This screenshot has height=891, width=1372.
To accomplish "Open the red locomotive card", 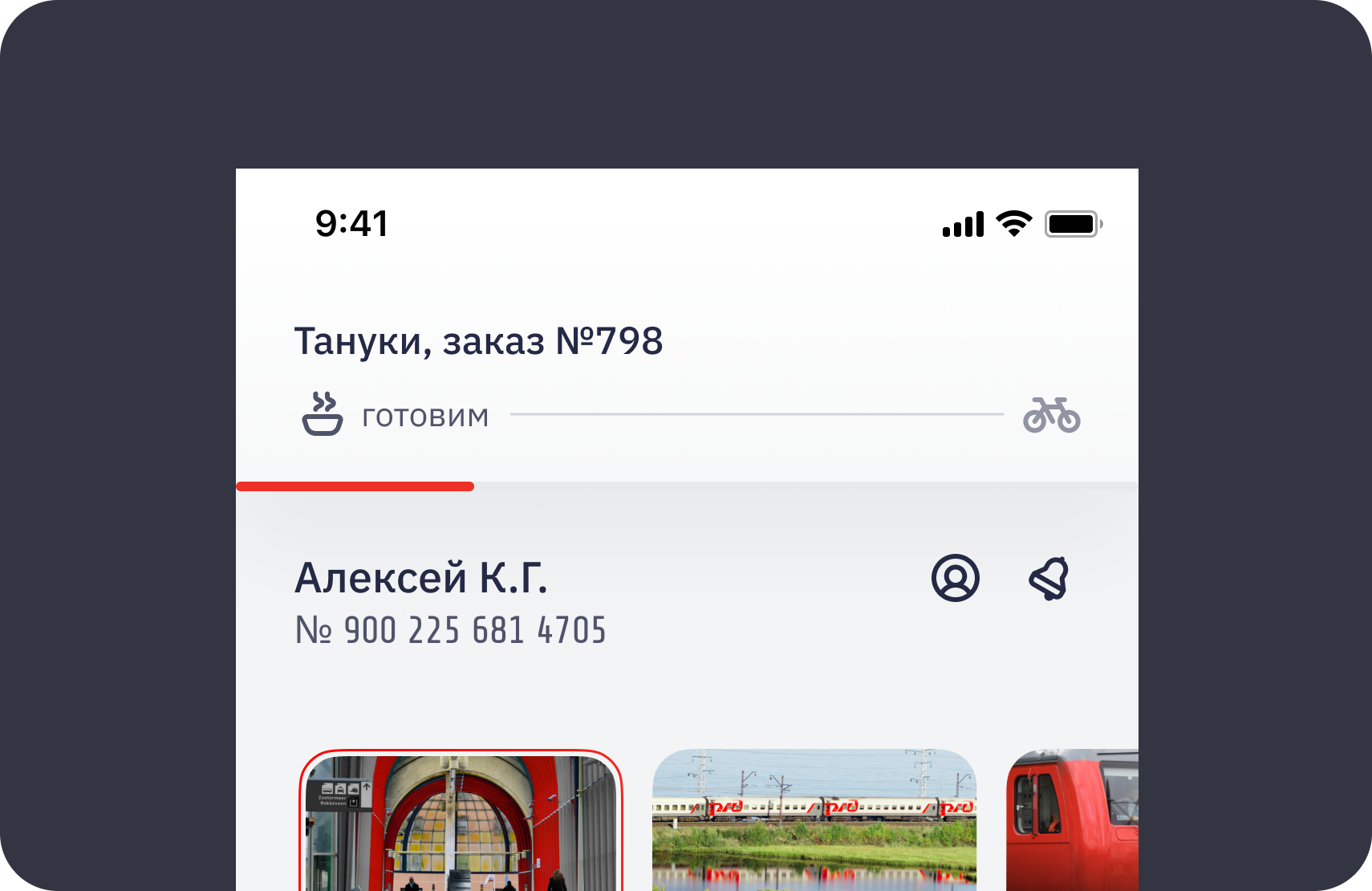I will pyautogui.click(x=1073, y=820).
